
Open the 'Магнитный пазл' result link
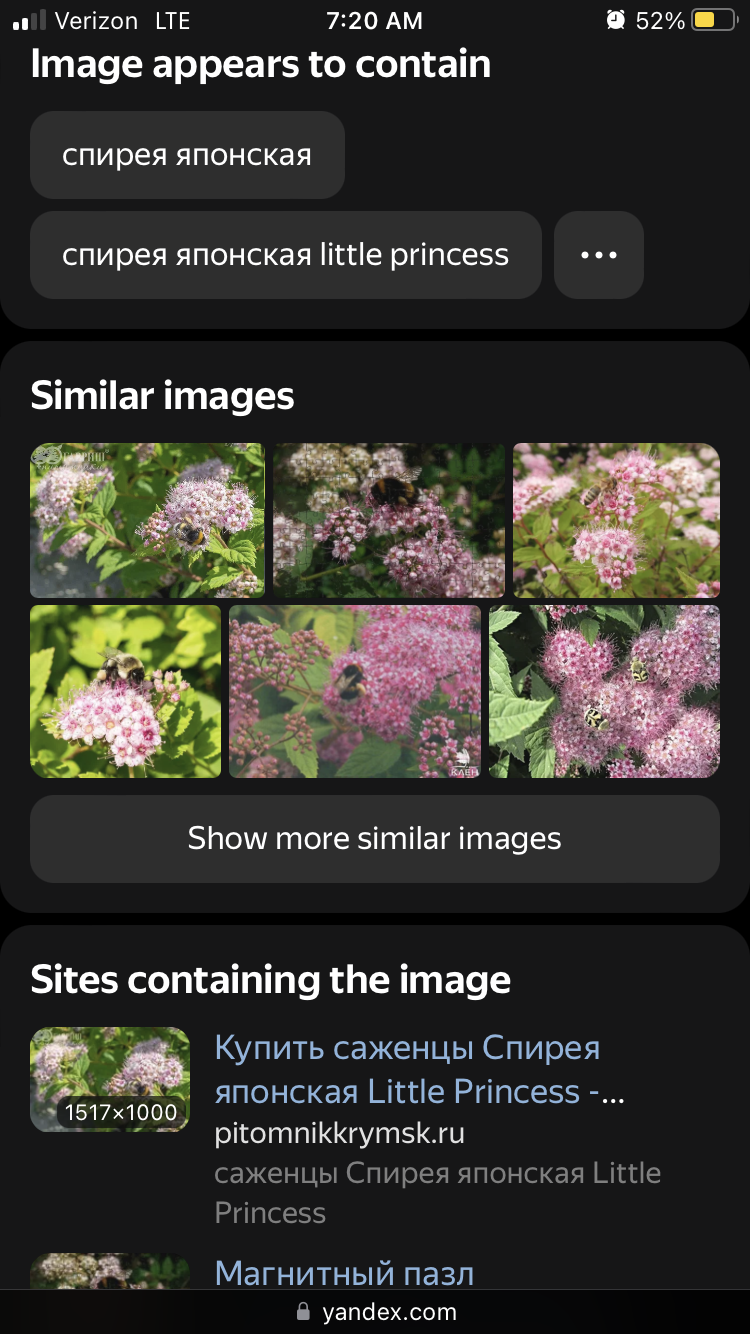point(344,1273)
